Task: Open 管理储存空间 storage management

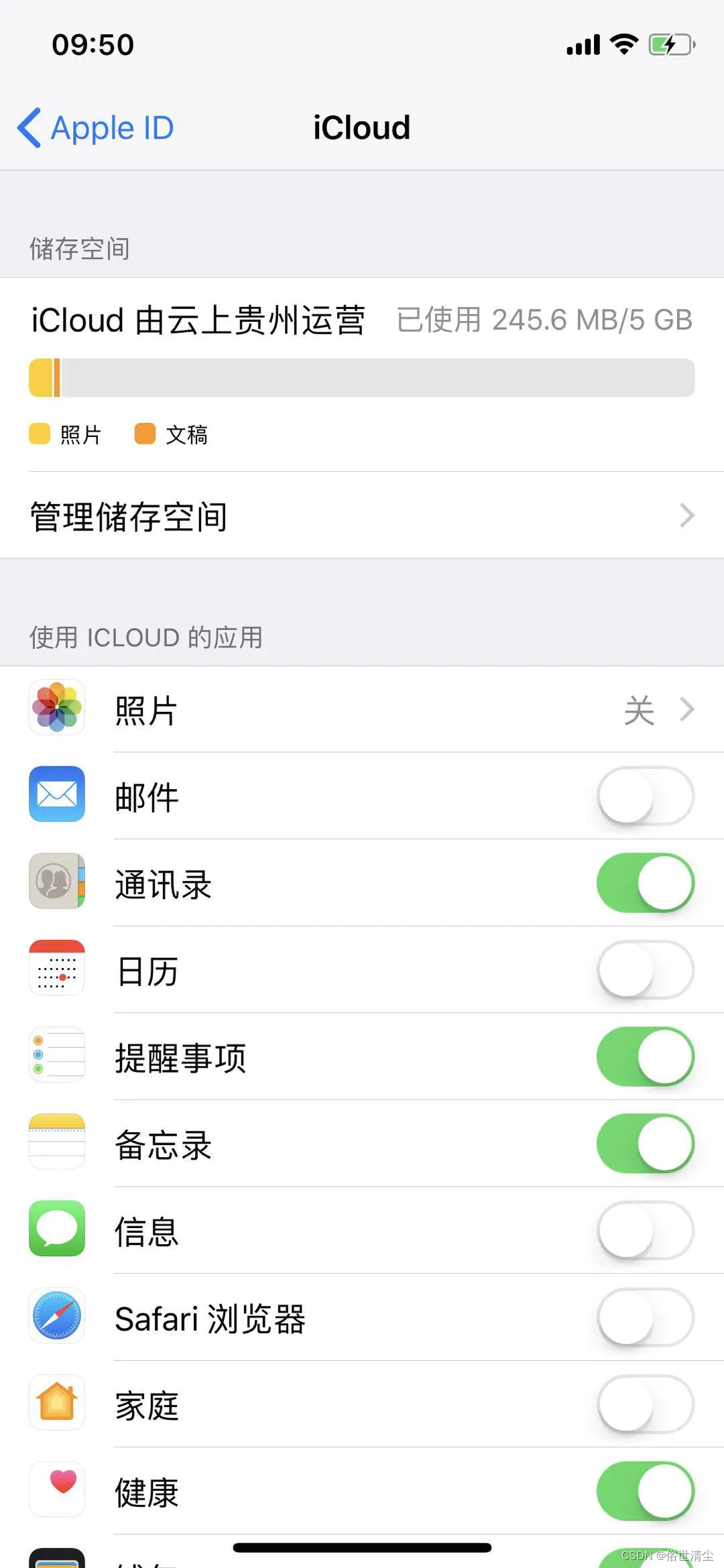Action: (x=362, y=516)
